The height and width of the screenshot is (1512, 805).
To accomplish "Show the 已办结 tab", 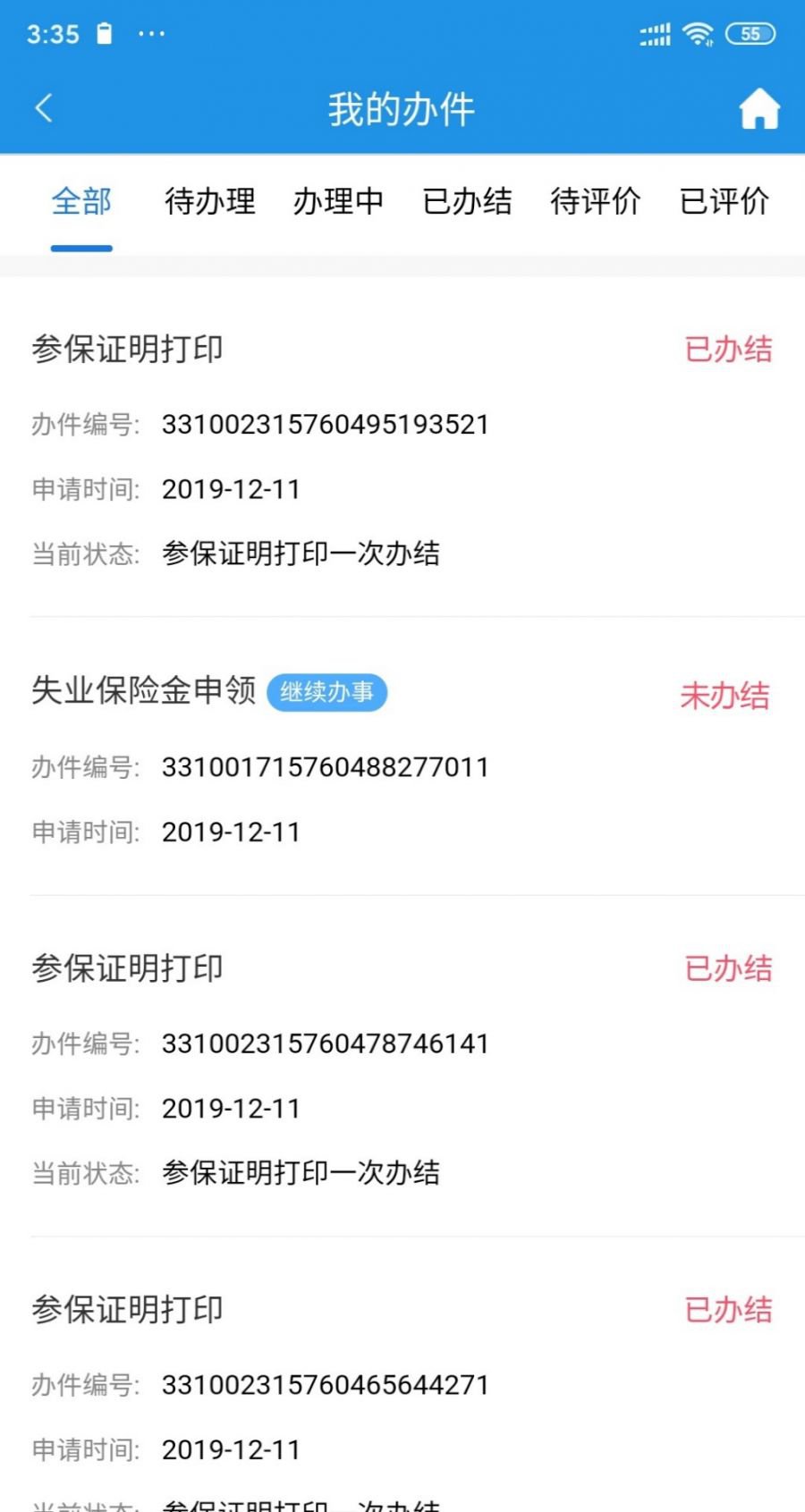I will click(x=467, y=202).
